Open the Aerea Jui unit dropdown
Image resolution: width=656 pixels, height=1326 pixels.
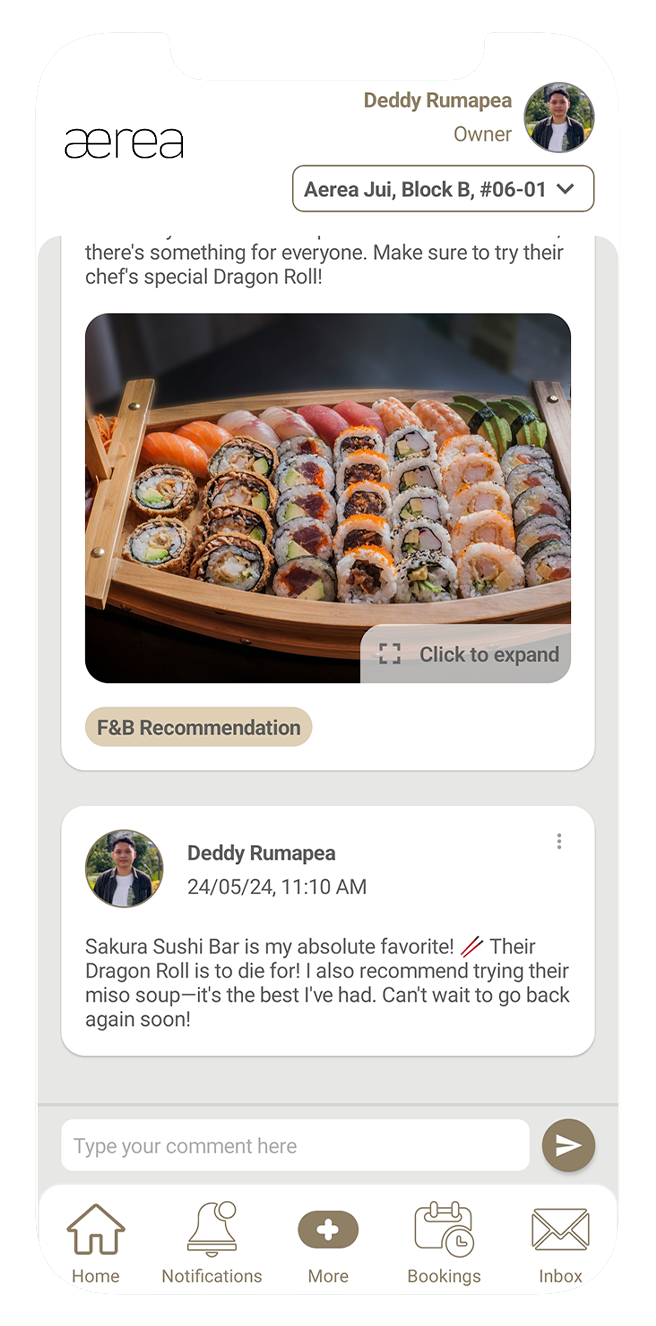[x=443, y=189]
